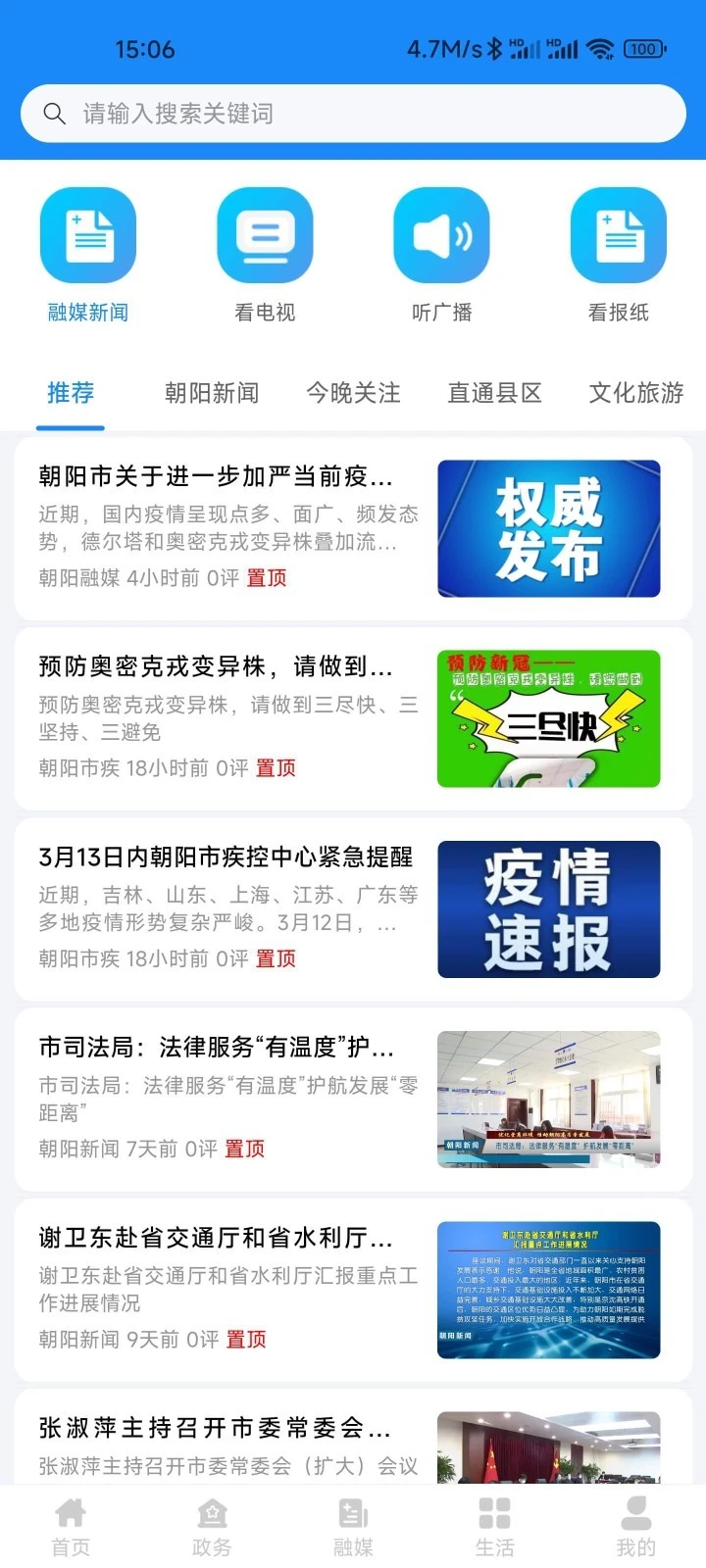
Task: Open the 看报纸 newspaper icon
Action: pos(618,235)
